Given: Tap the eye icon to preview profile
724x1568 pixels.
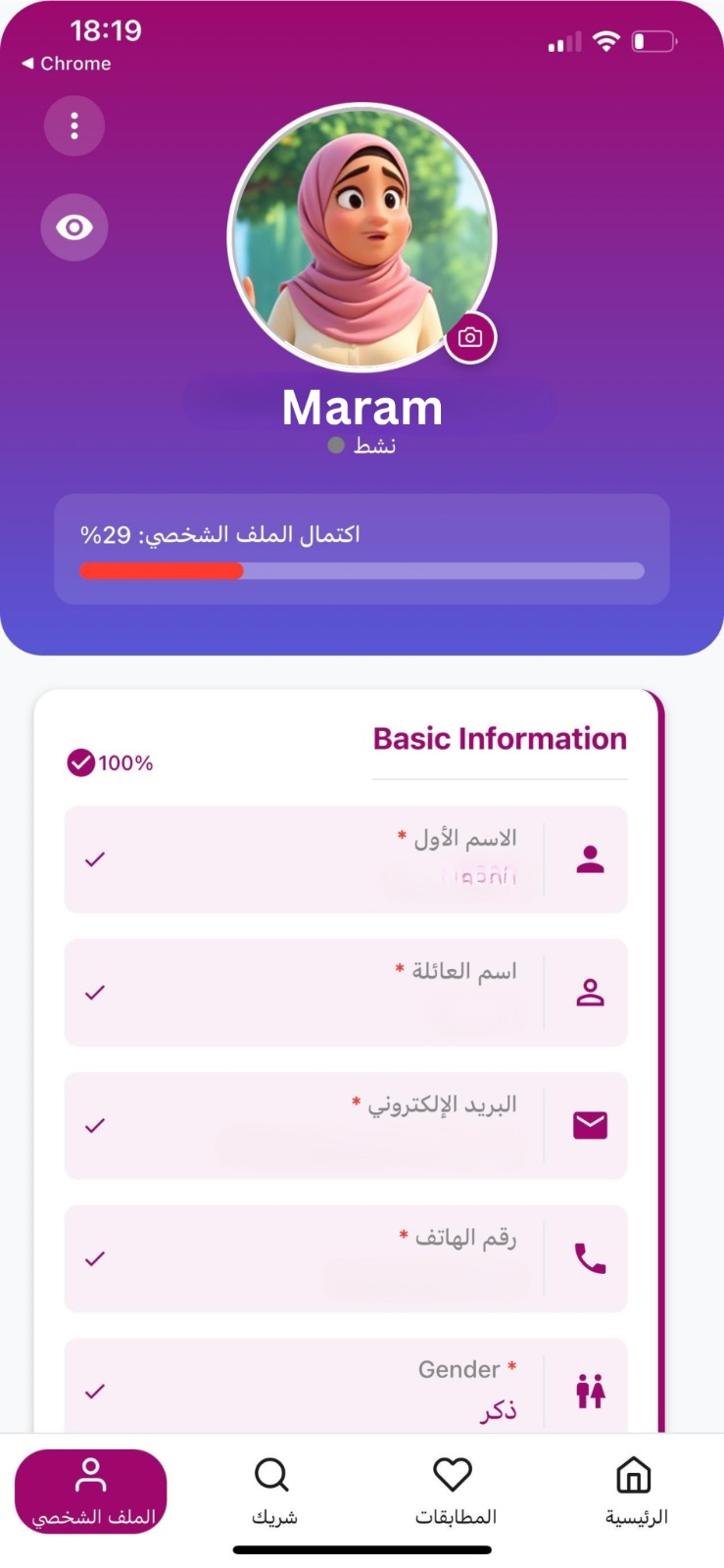Looking at the screenshot, I should click(x=74, y=227).
